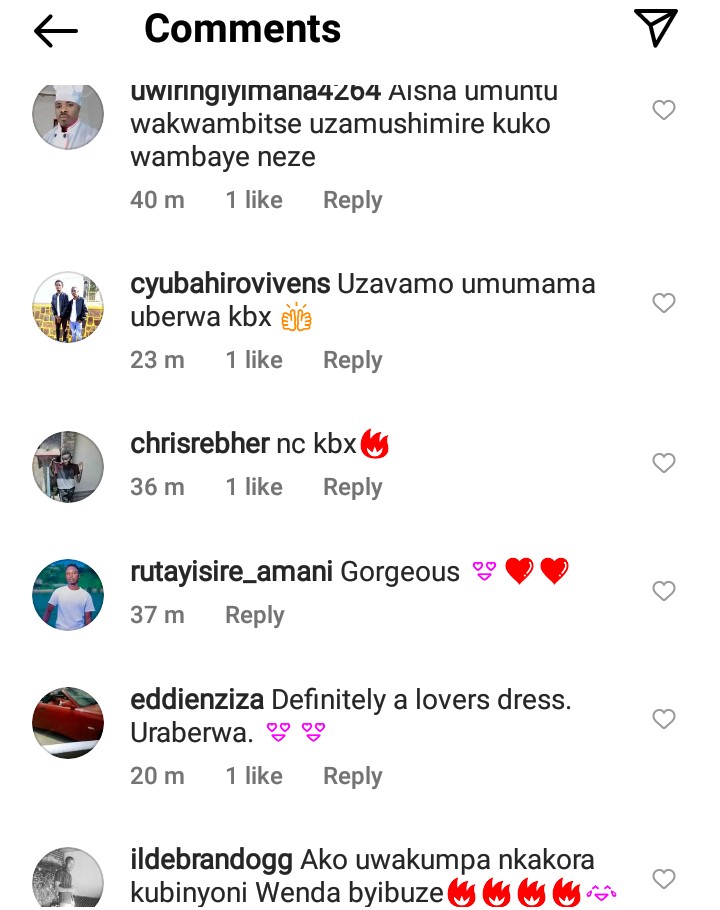Reply to uwiringiyimana4264's comment

[x=352, y=200]
